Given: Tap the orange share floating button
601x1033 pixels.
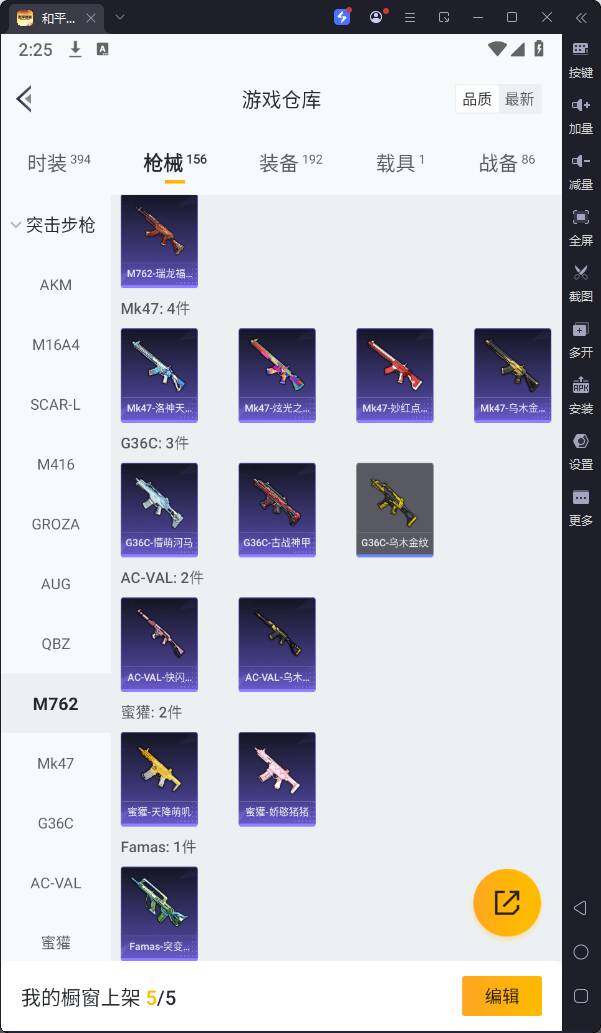Looking at the screenshot, I should tap(507, 902).
